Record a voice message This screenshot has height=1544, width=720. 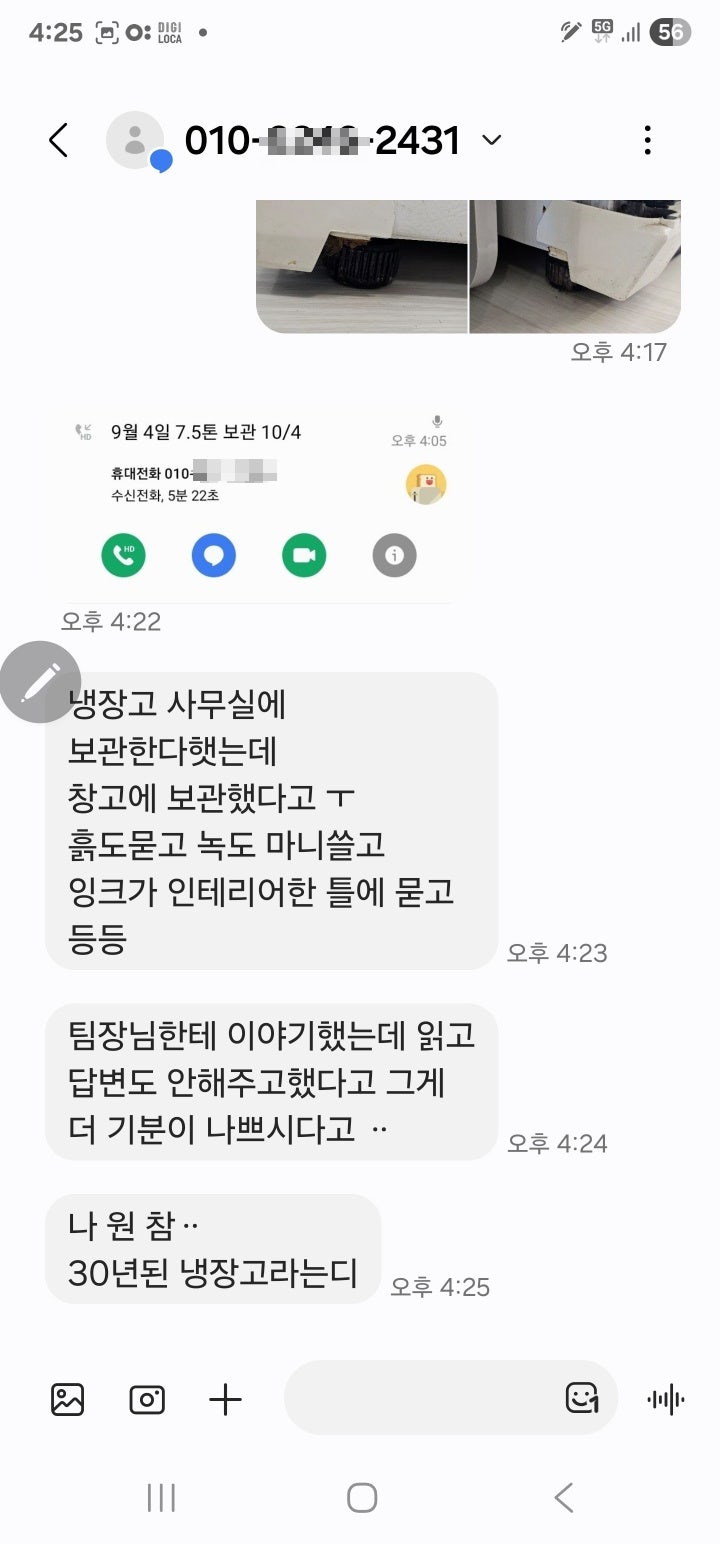pyautogui.click(x=666, y=1399)
